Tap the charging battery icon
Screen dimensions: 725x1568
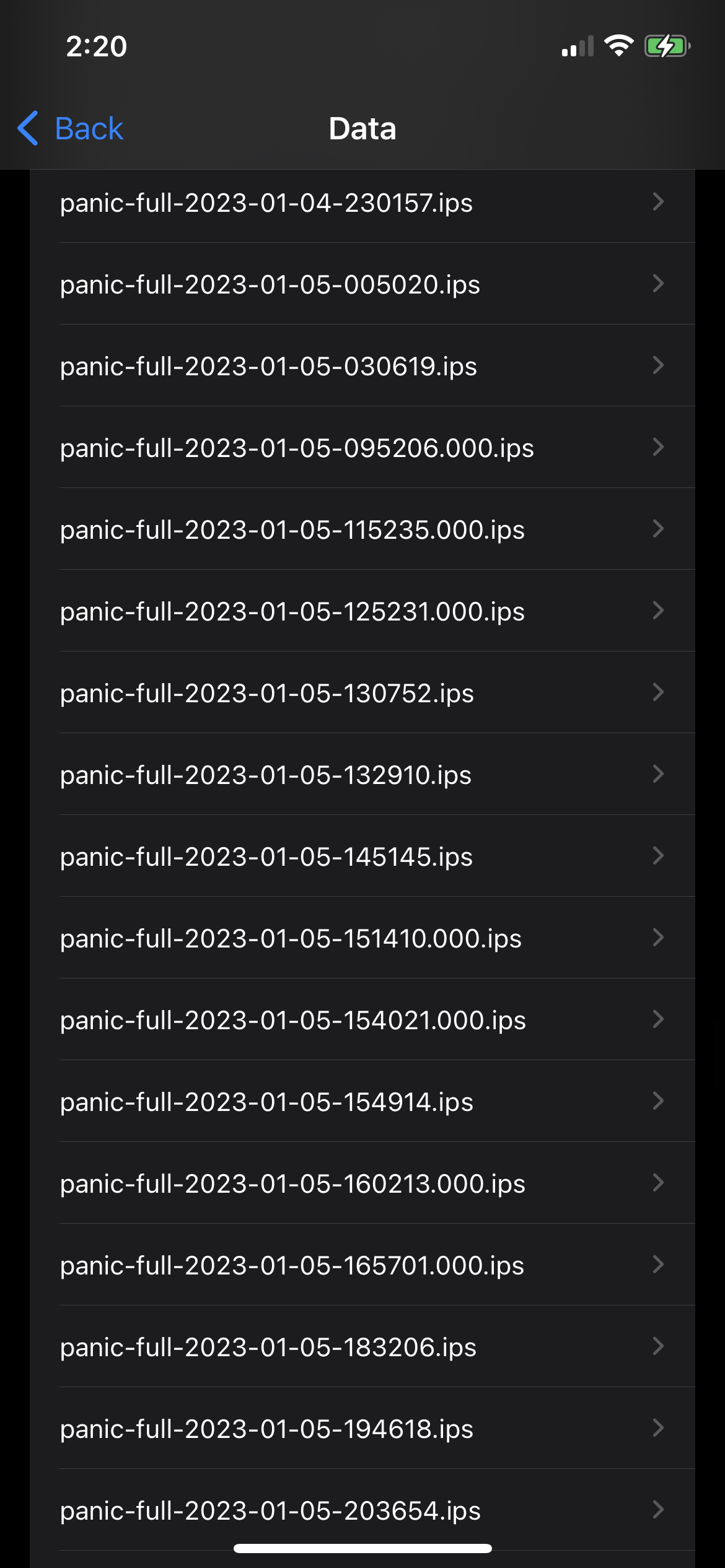pyautogui.click(x=668, y=45)
